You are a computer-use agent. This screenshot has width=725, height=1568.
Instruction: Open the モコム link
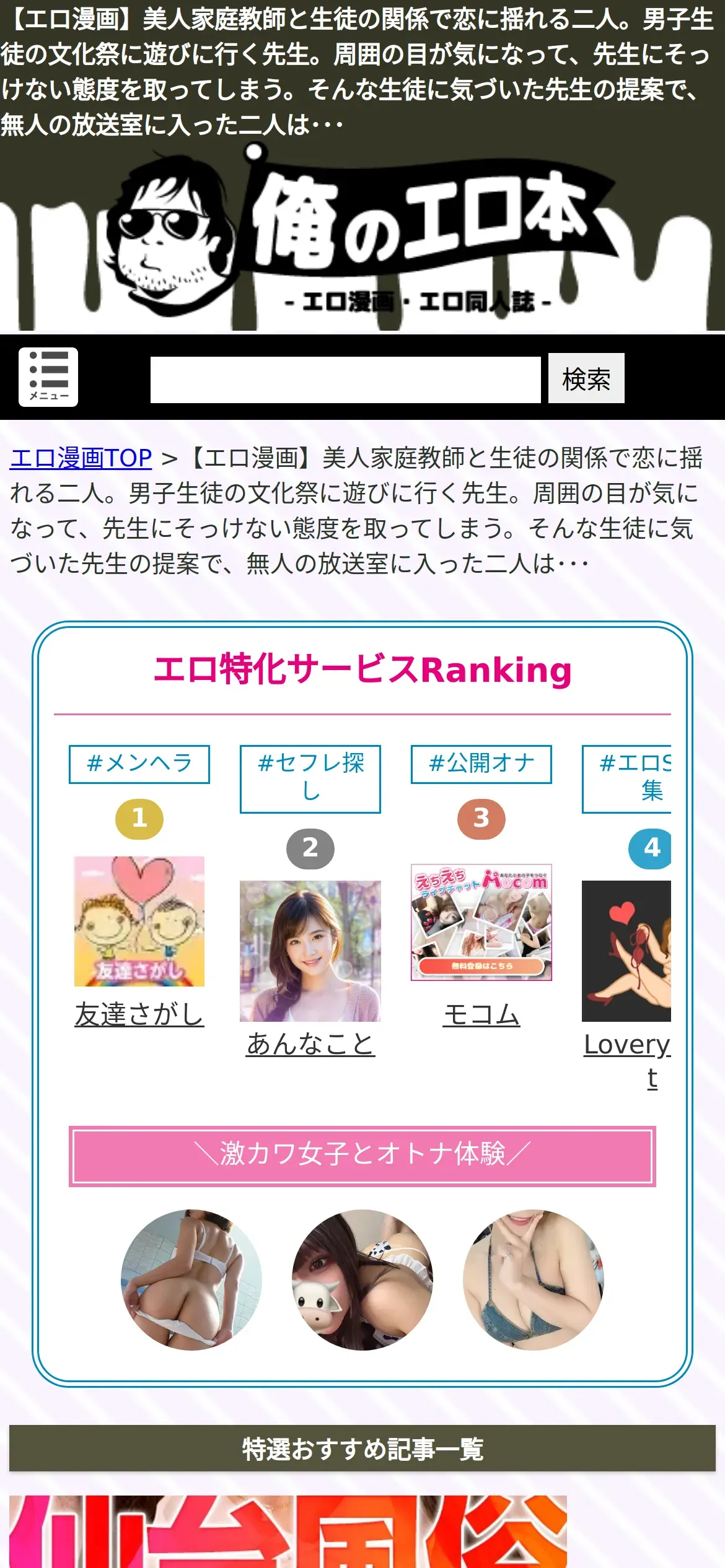click(481, 1014)
